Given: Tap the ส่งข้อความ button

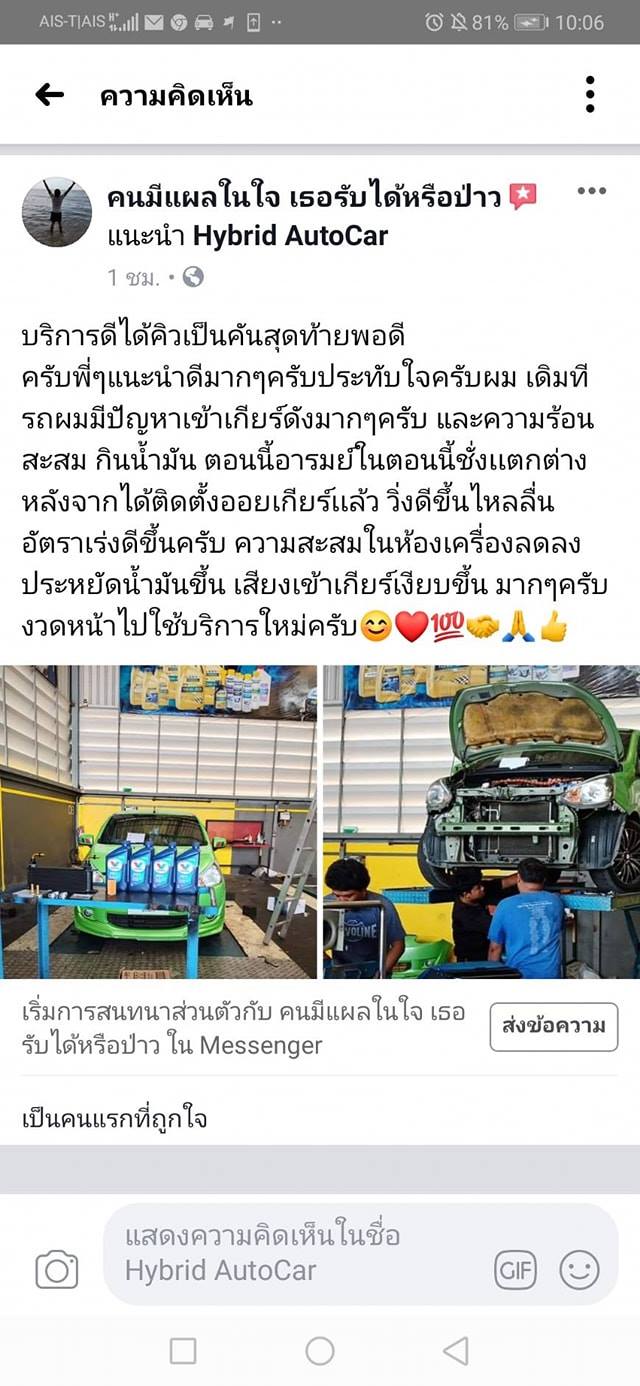Looking at the screenshot, I should click(554, 1026).
